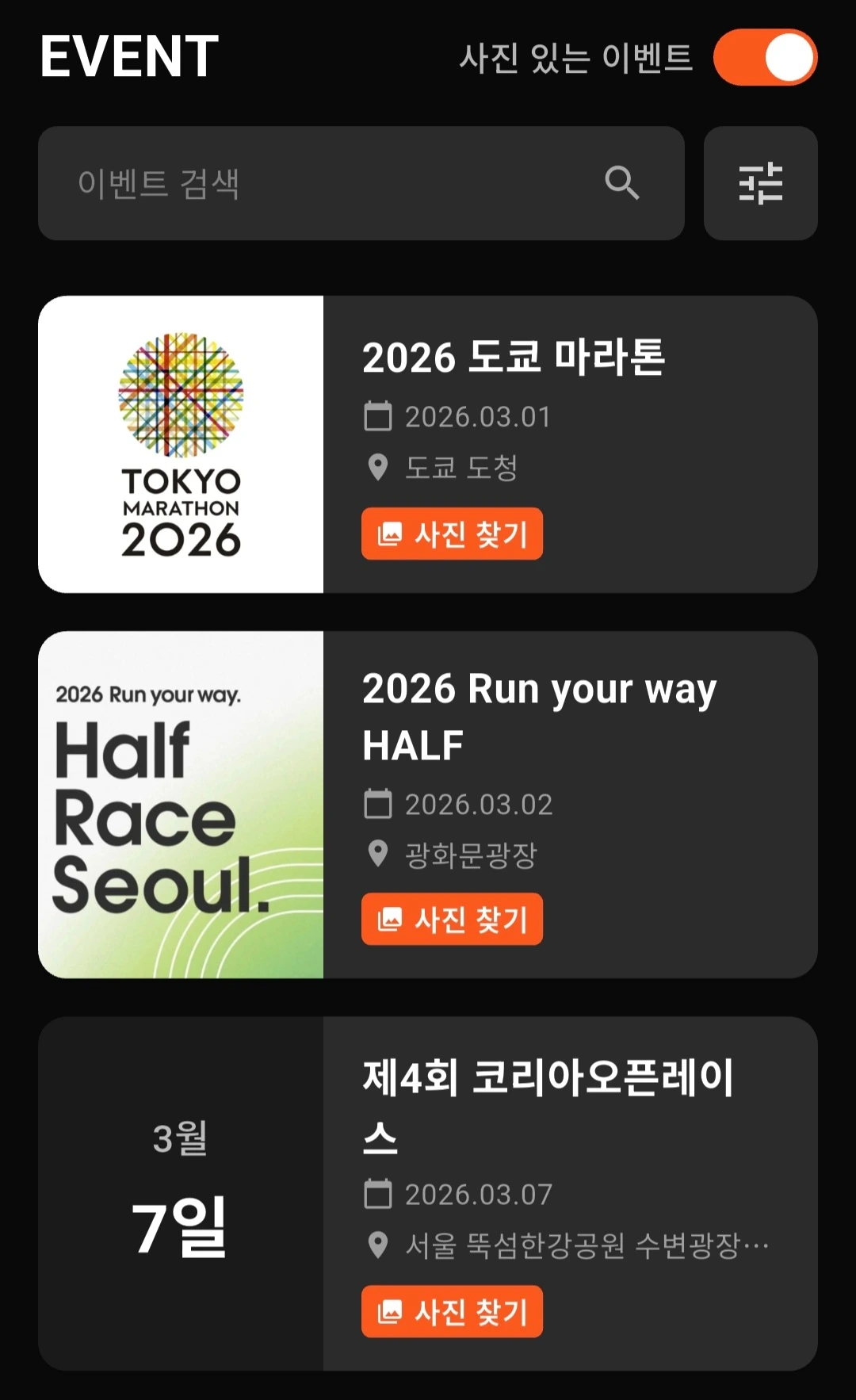This screenshot has width=856, height=1400.
Task: Open the 제4회 코리아오픈레이스 event card
Action: pyautogui.click(x=428, y=1193)
